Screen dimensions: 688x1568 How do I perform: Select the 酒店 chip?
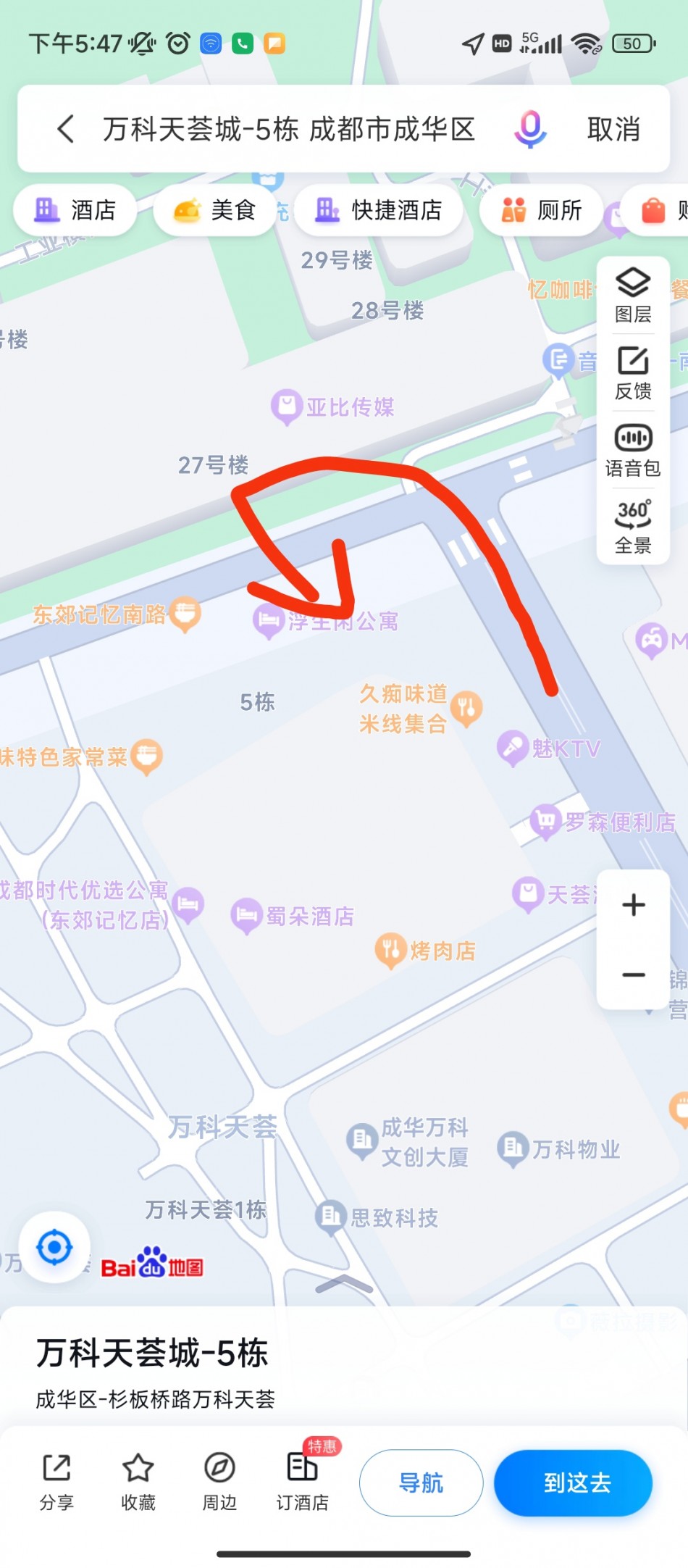75,210
